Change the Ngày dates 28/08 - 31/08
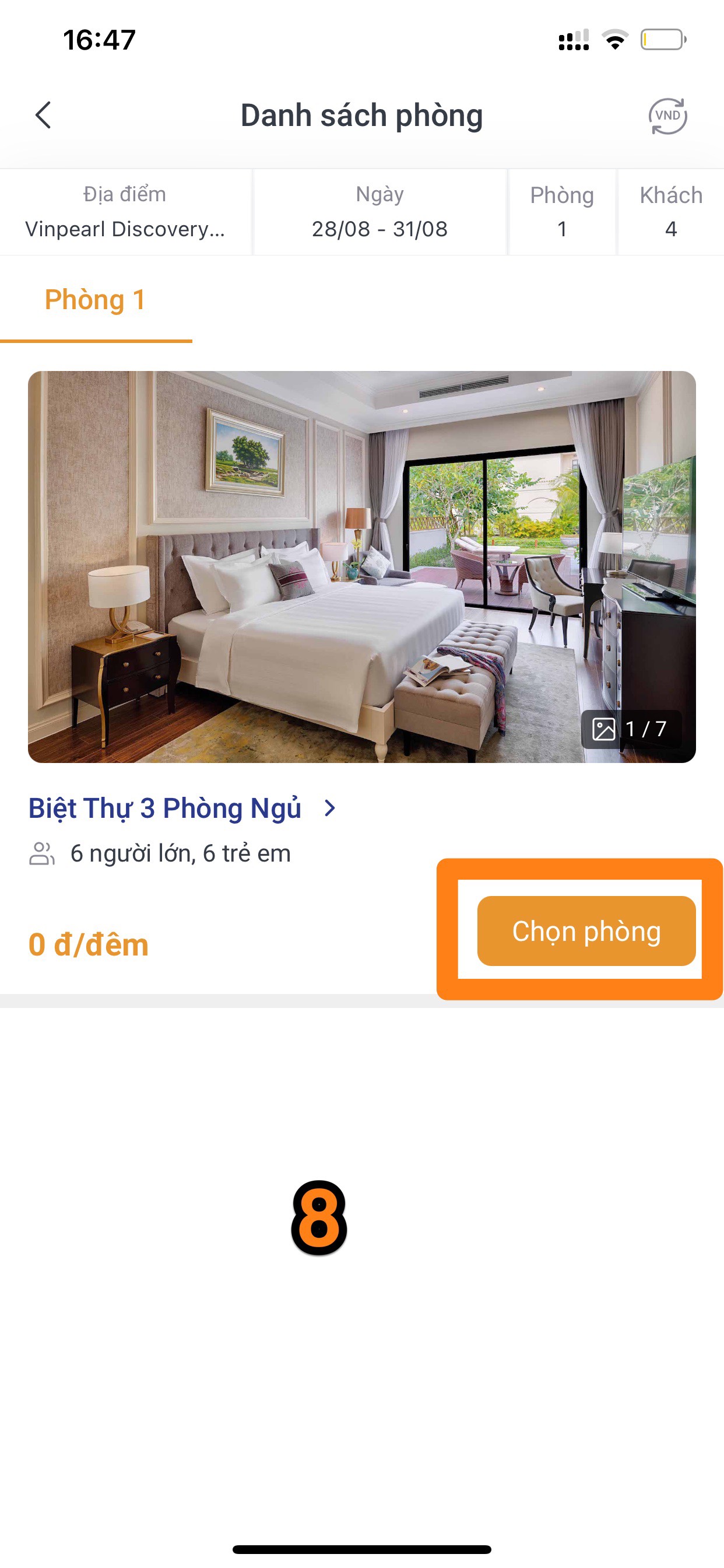Screen dimensions: 724x1568 pyautogui.click(x=379, y=212)
